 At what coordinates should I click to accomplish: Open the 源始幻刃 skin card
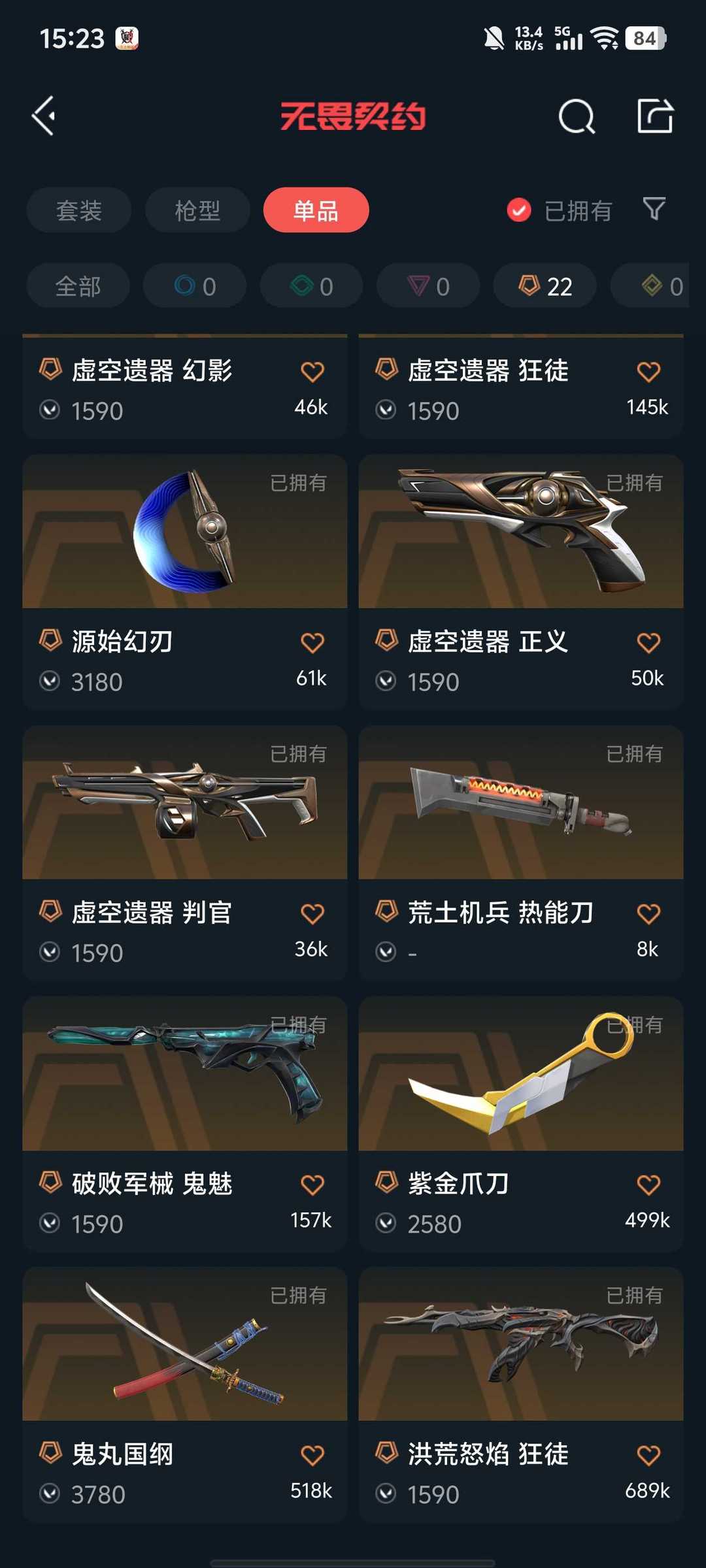click(185, 582)
